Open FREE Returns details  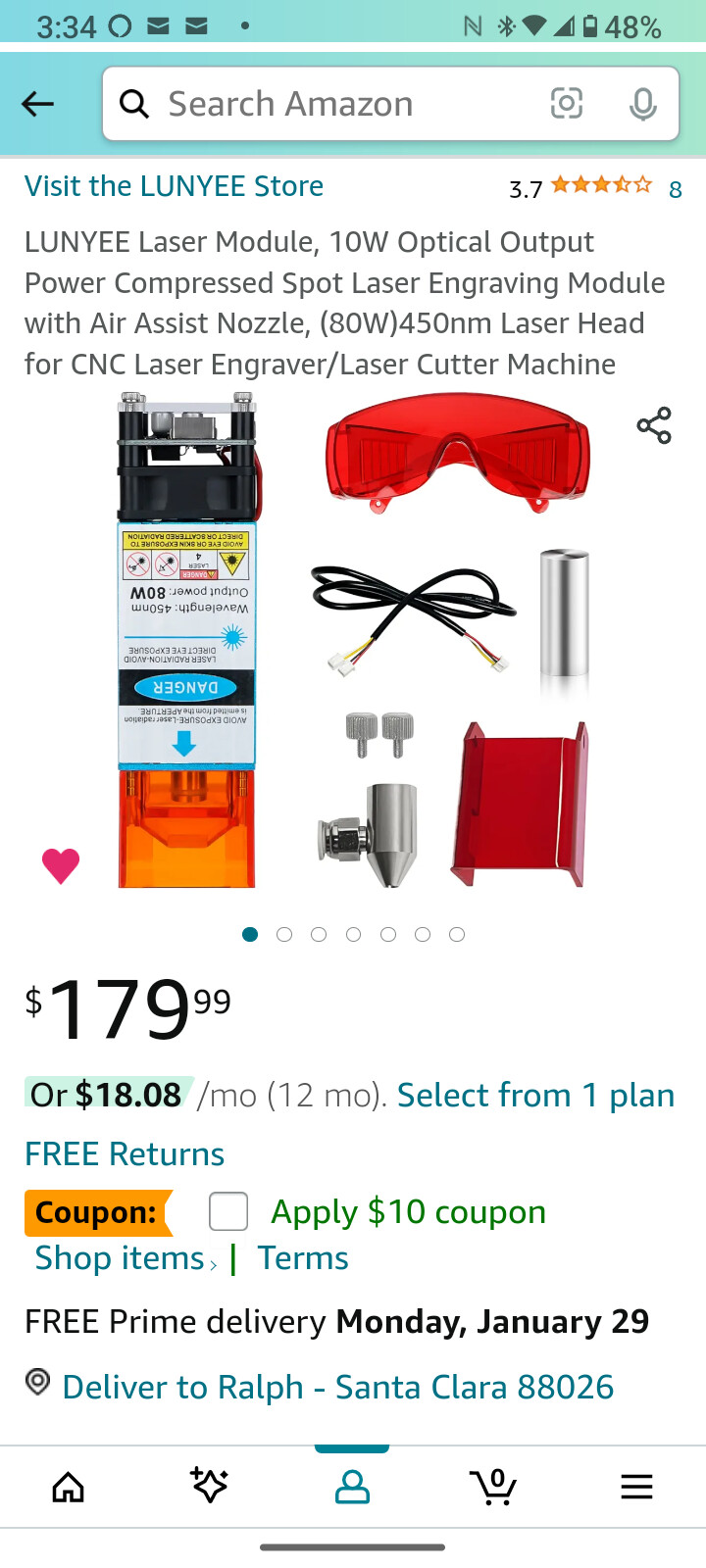(125, 1153)
